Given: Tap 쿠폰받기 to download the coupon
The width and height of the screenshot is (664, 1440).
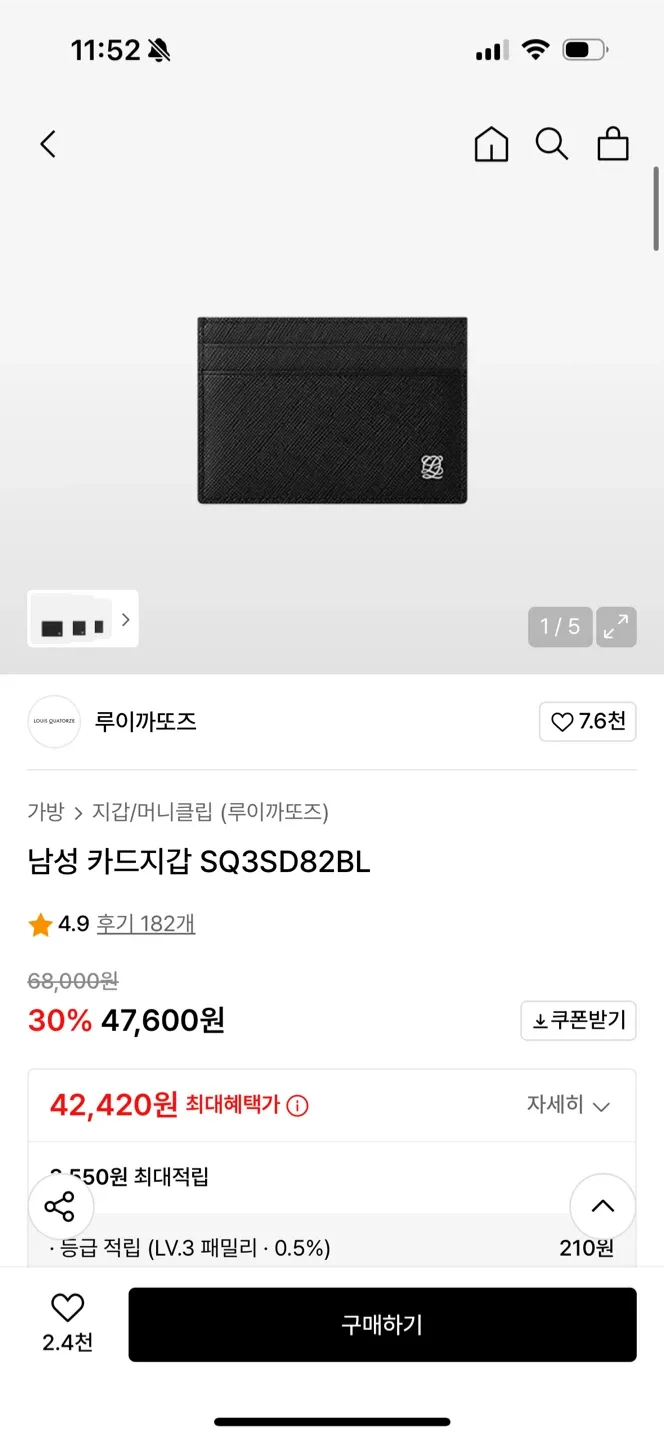Looking at the screenshot, I should [x=578, y=1020].
